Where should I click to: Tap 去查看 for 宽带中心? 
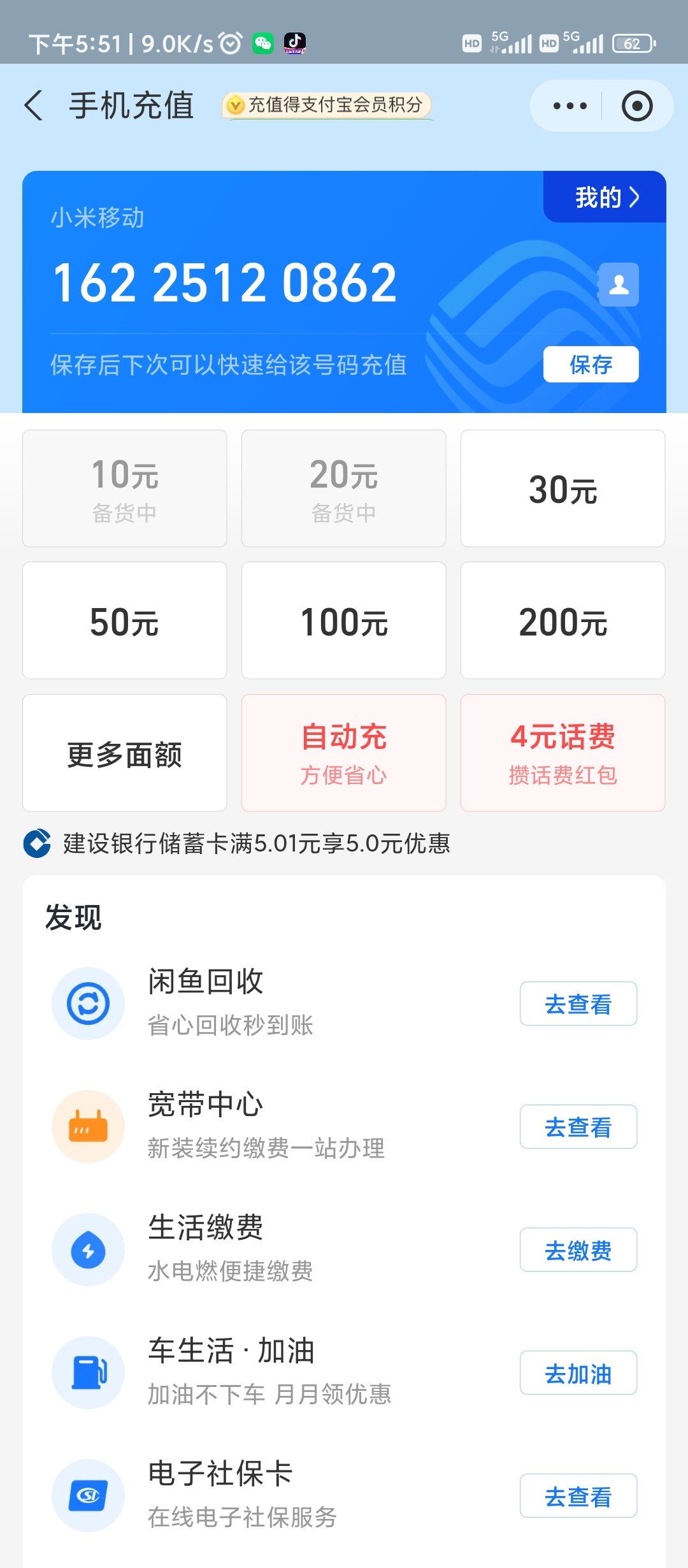pos(578,1127)
